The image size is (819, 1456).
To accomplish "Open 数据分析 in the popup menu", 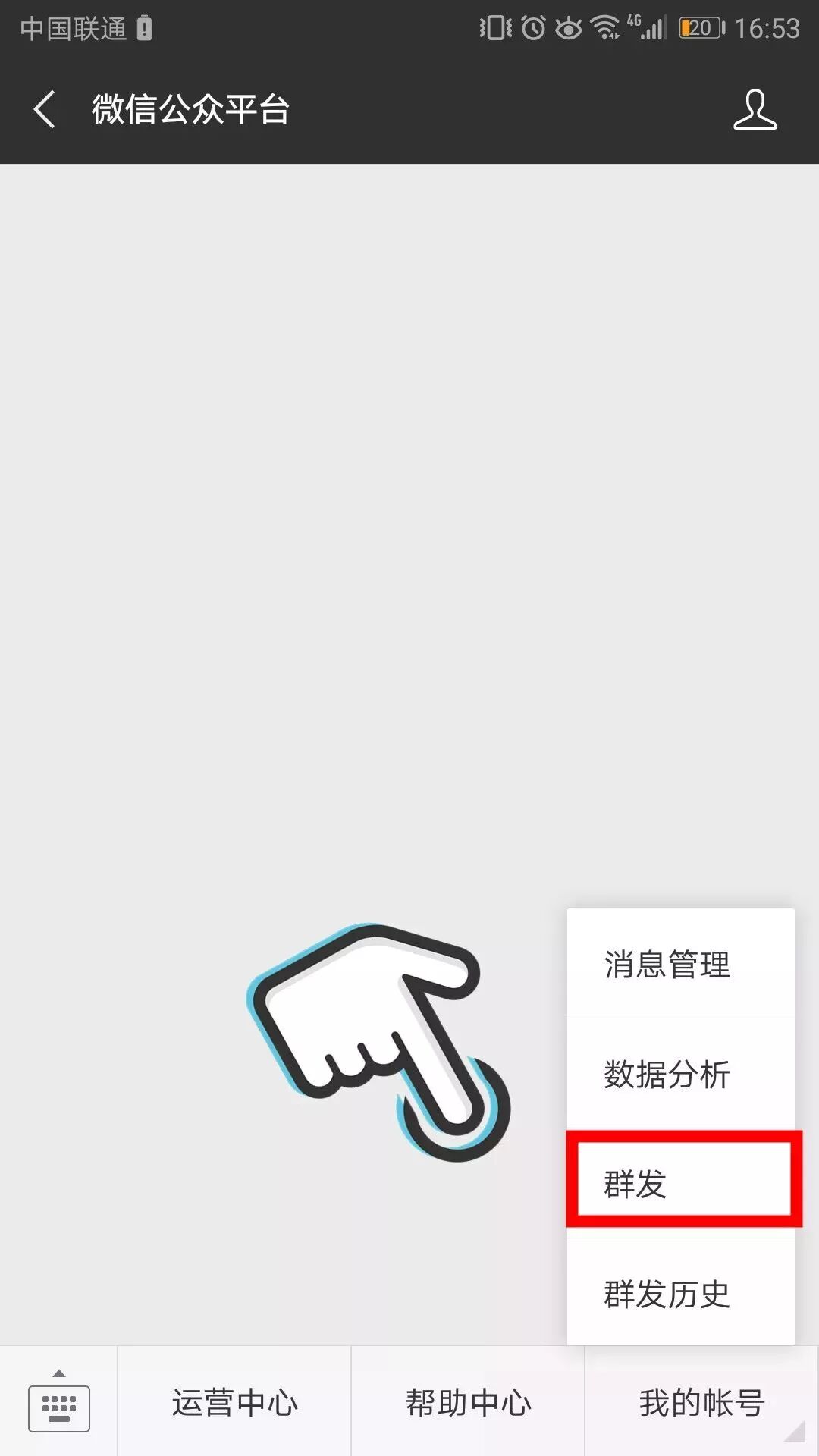I will point(680,1074).
